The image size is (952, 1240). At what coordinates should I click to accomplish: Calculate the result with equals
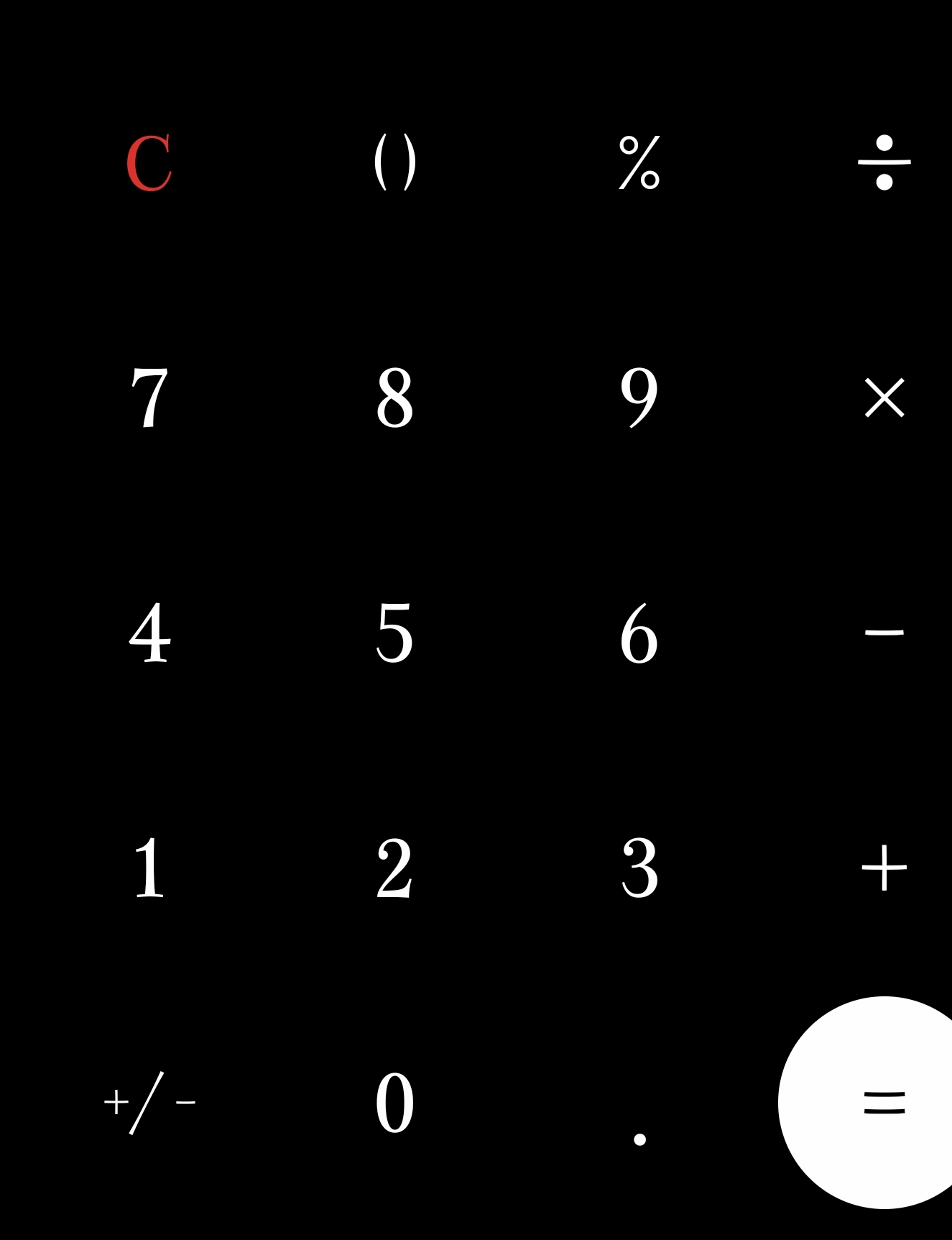(884, 1103)
